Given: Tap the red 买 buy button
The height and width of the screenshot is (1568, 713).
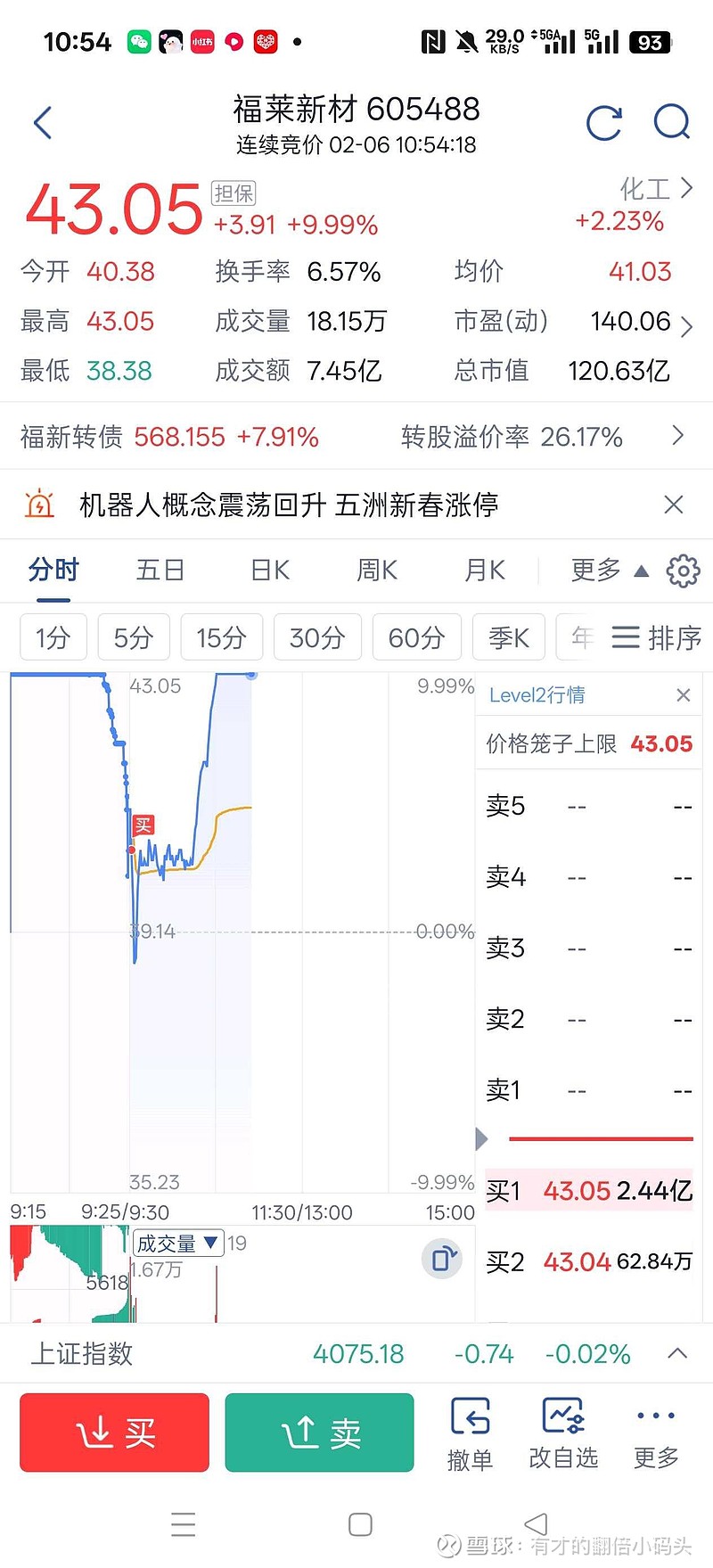Looking at the screenshot, I should tap(114, 1433).
